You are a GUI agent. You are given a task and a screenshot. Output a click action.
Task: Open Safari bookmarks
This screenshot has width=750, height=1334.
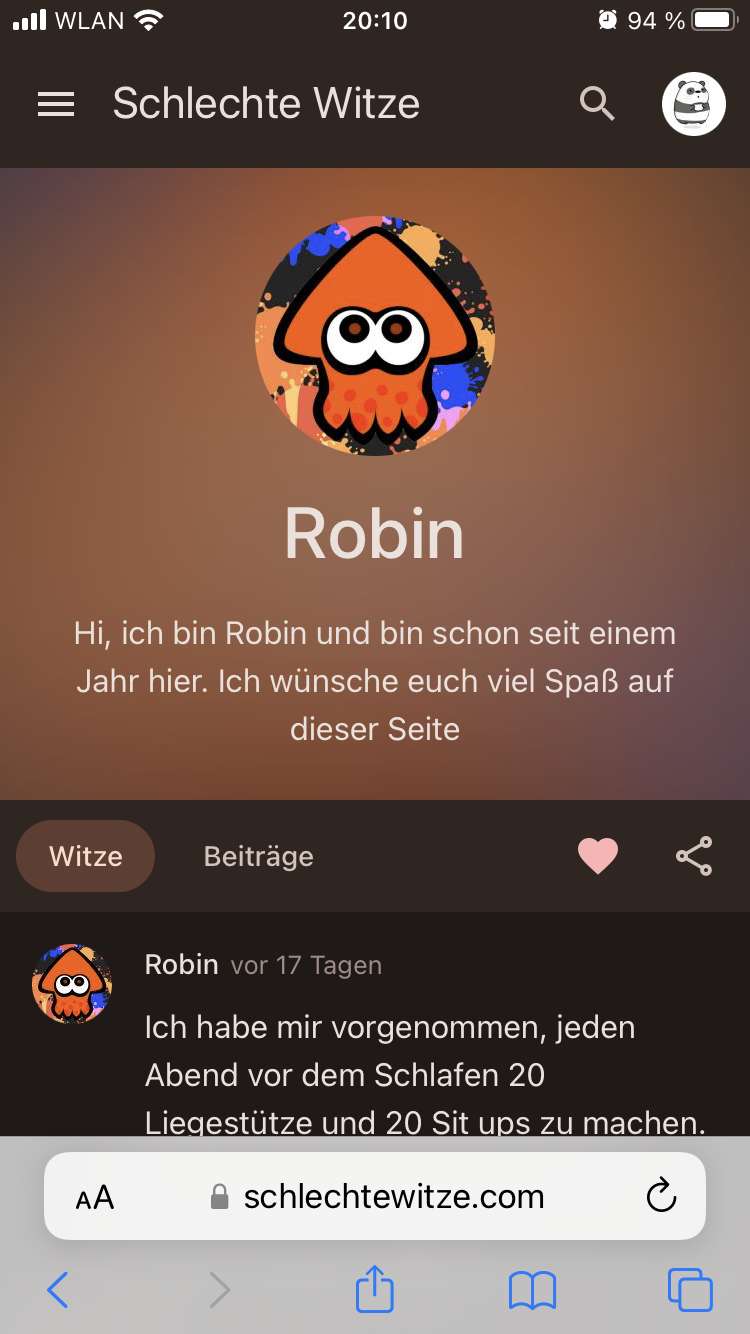(532, 1290)
